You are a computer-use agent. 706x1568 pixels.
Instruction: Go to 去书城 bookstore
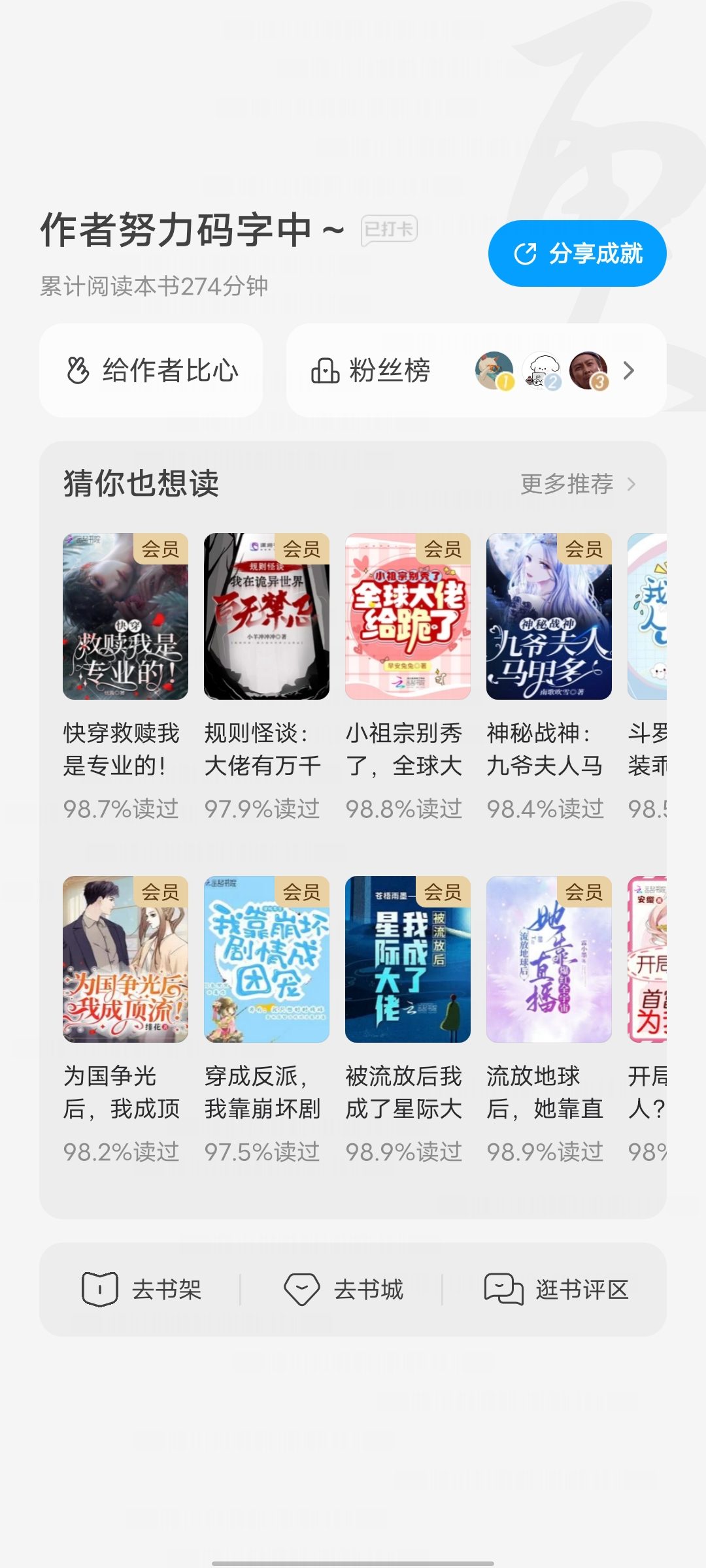click(343, 1289)
